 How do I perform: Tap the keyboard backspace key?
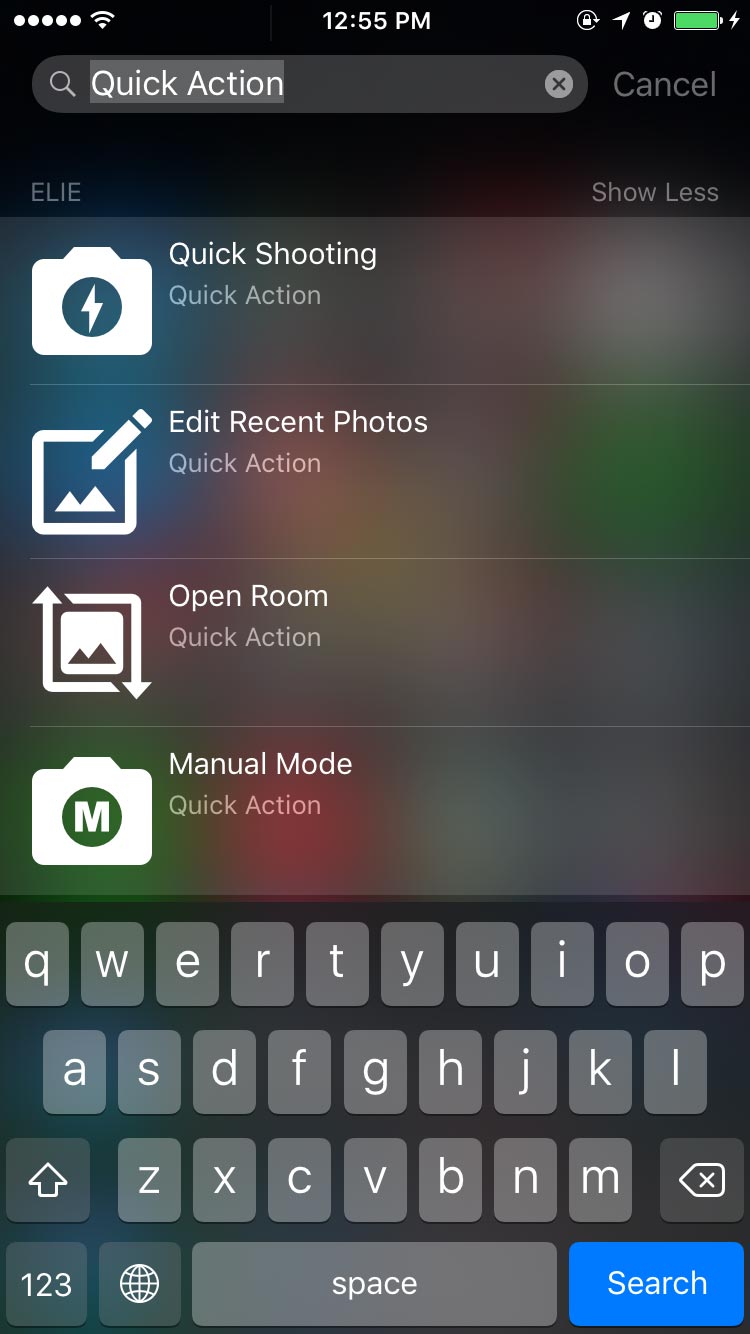(702, 1180)
